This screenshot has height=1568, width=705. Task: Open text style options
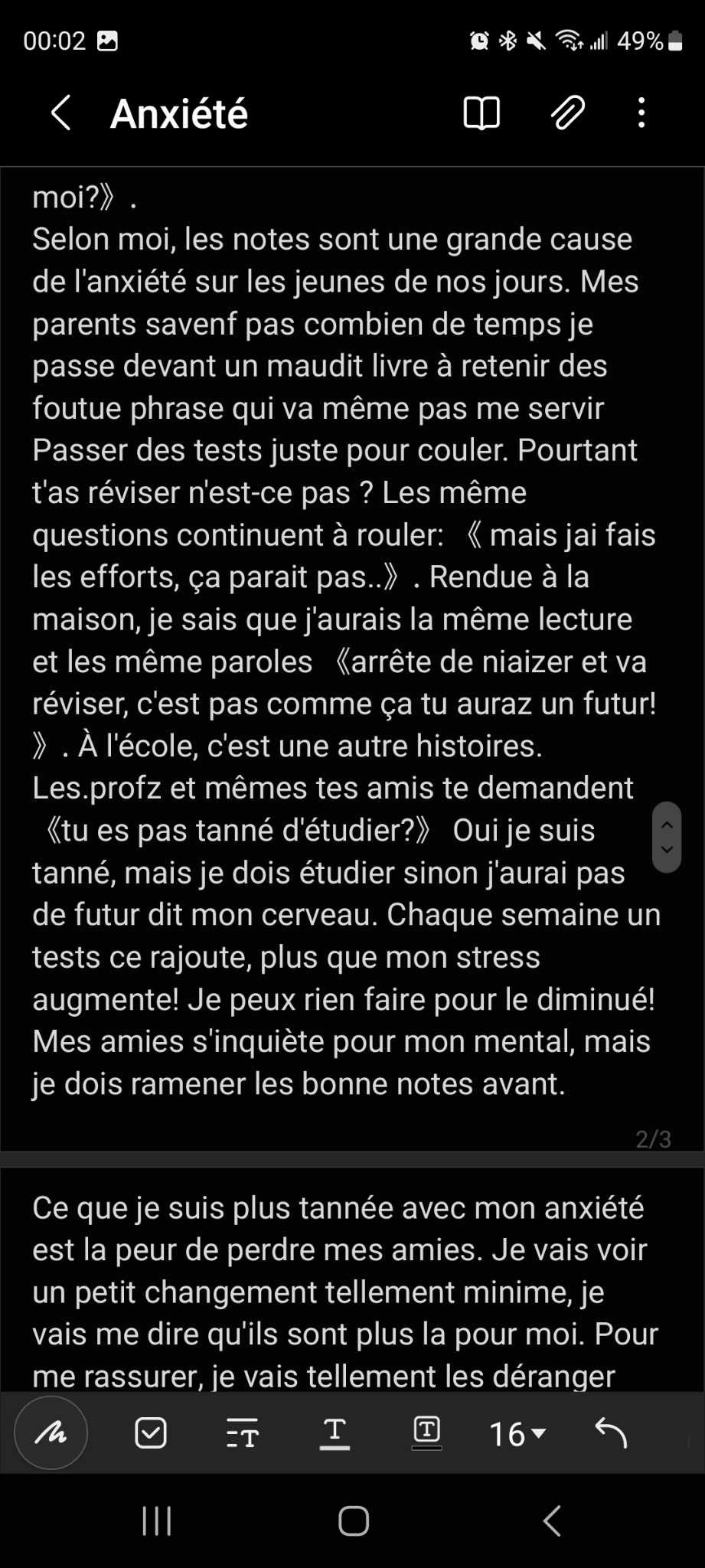(x=243, y=1432)
